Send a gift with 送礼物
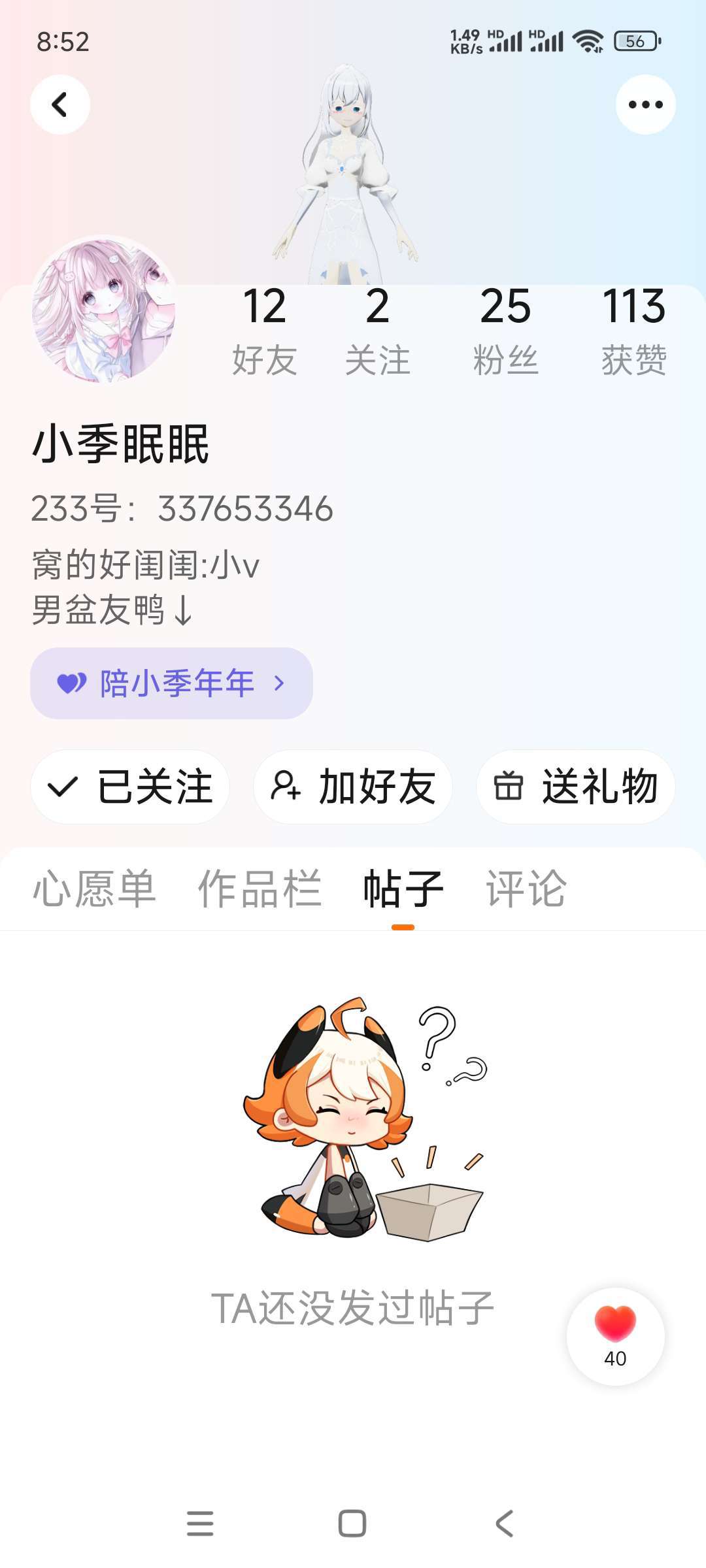706x1568 pixels. point(575,787)
